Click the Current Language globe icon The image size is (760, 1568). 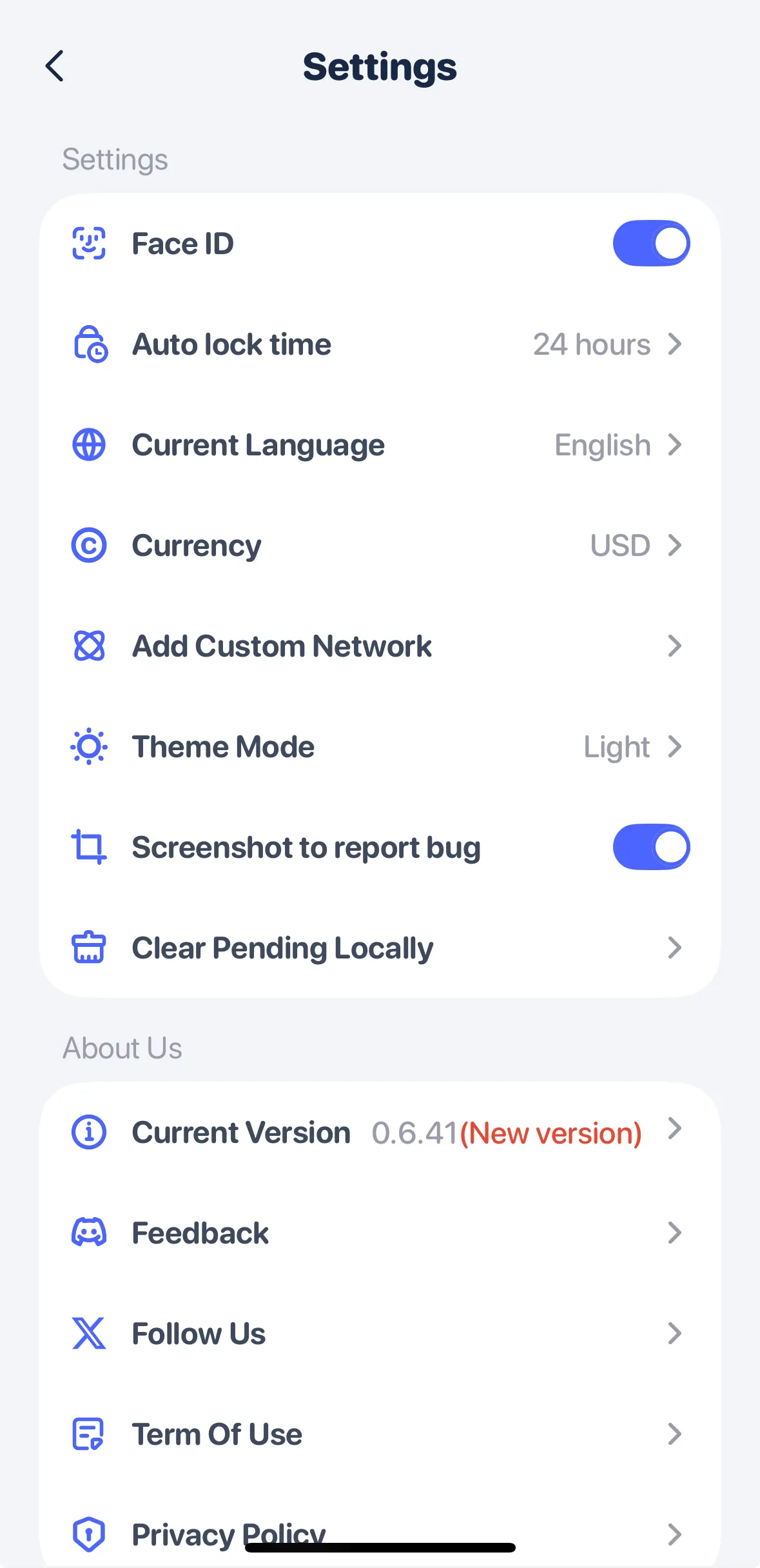[90, 444]
